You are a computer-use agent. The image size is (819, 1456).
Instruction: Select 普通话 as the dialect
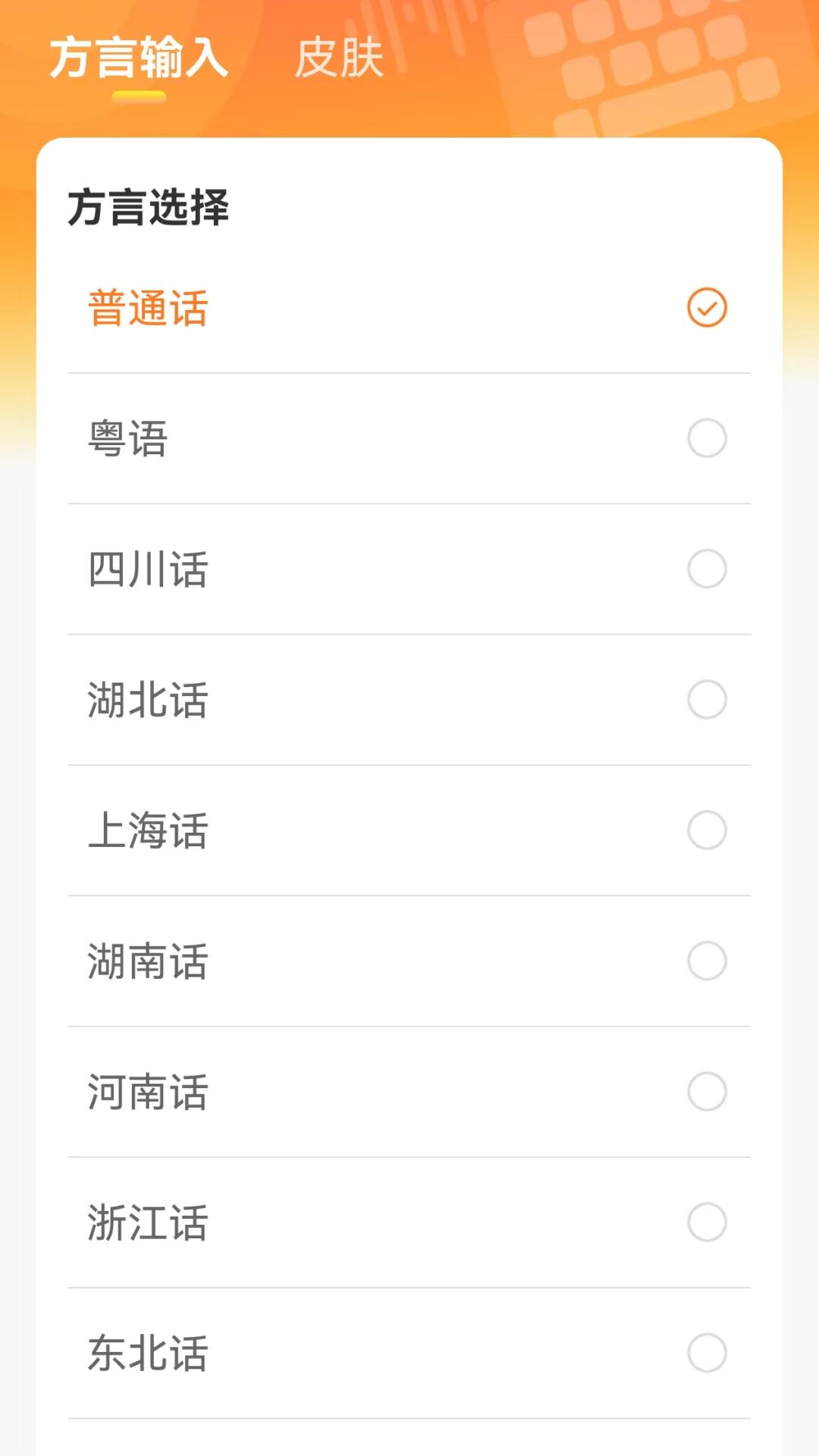click(x=409, y=308)
